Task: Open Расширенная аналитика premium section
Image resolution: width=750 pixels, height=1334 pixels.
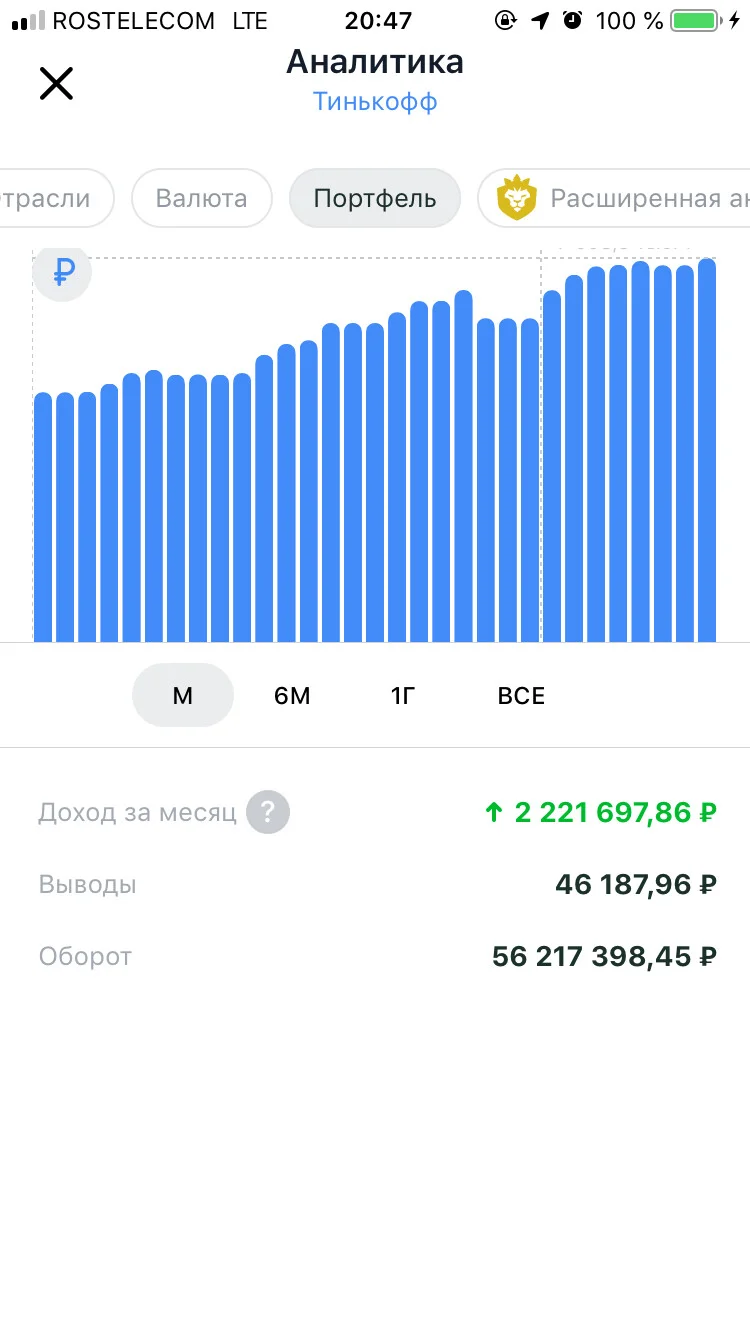Action: coord(614,198)
